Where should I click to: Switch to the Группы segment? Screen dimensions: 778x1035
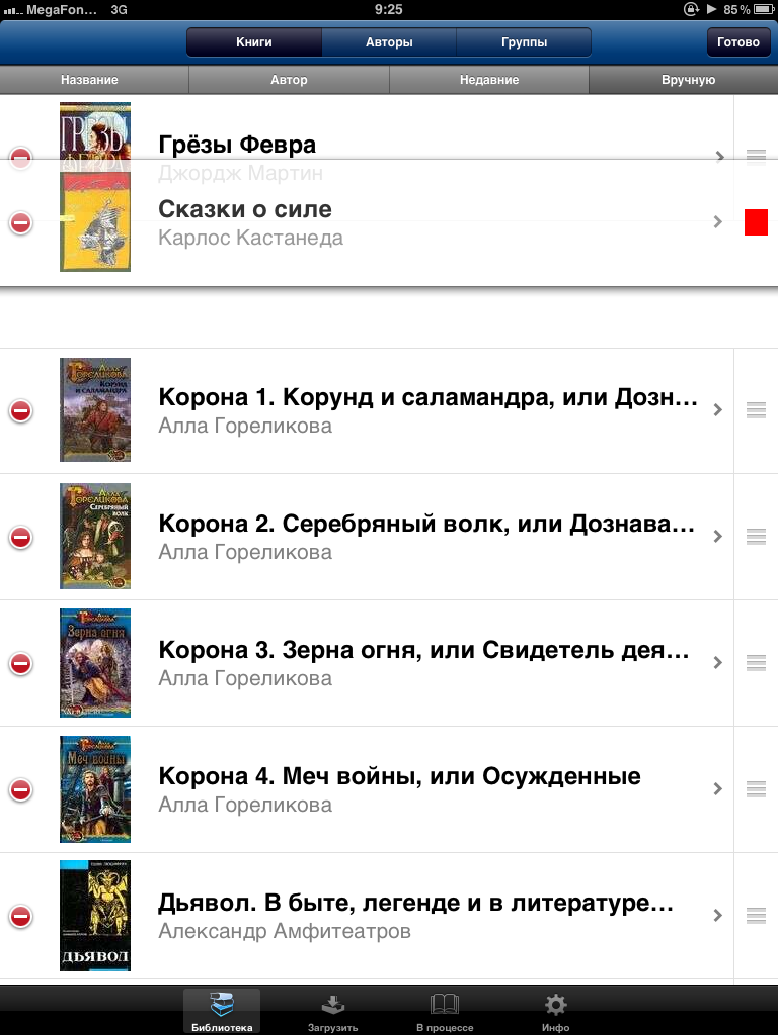pyautogui.click(x=524, y=42)
